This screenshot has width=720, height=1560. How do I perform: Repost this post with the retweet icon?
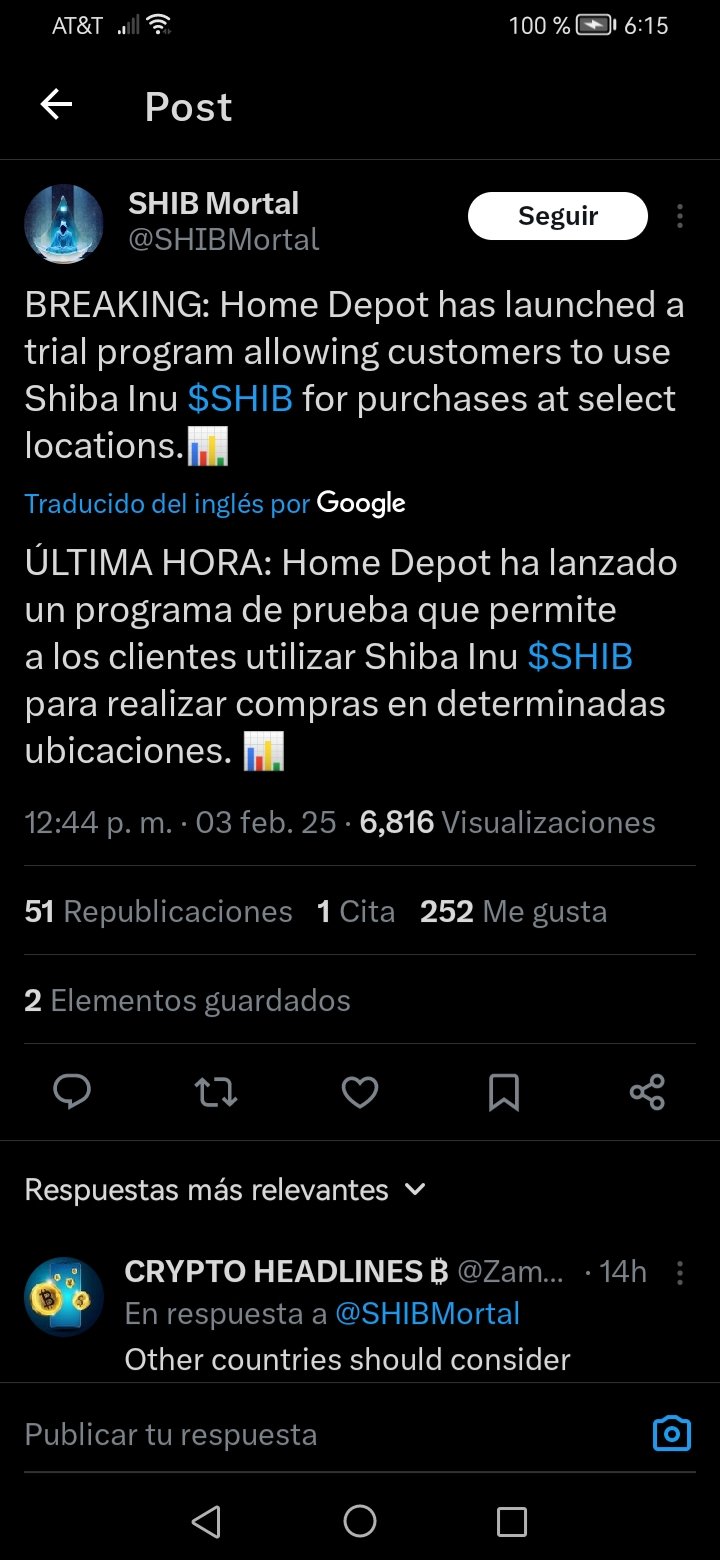[216, 1092]
